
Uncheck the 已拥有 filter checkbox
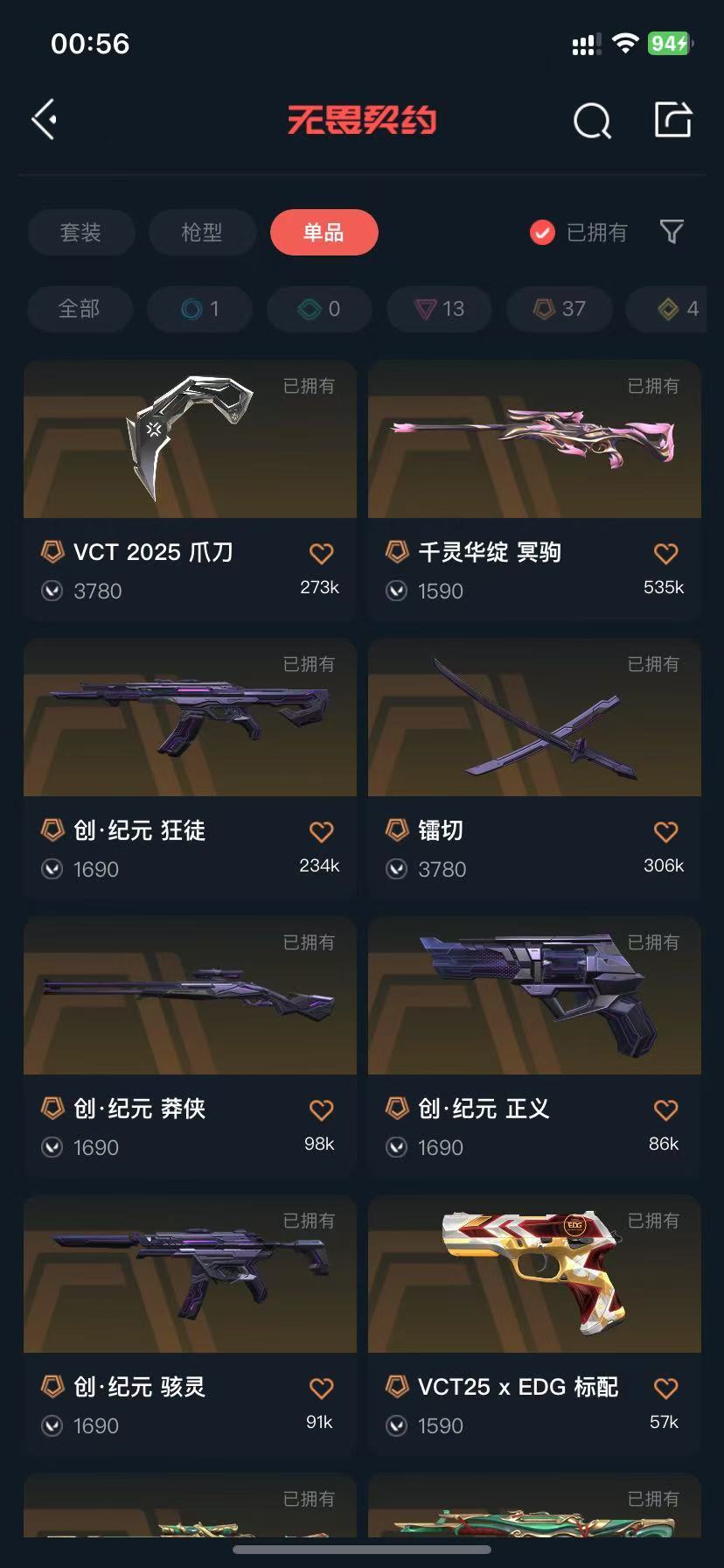(542, 233)
